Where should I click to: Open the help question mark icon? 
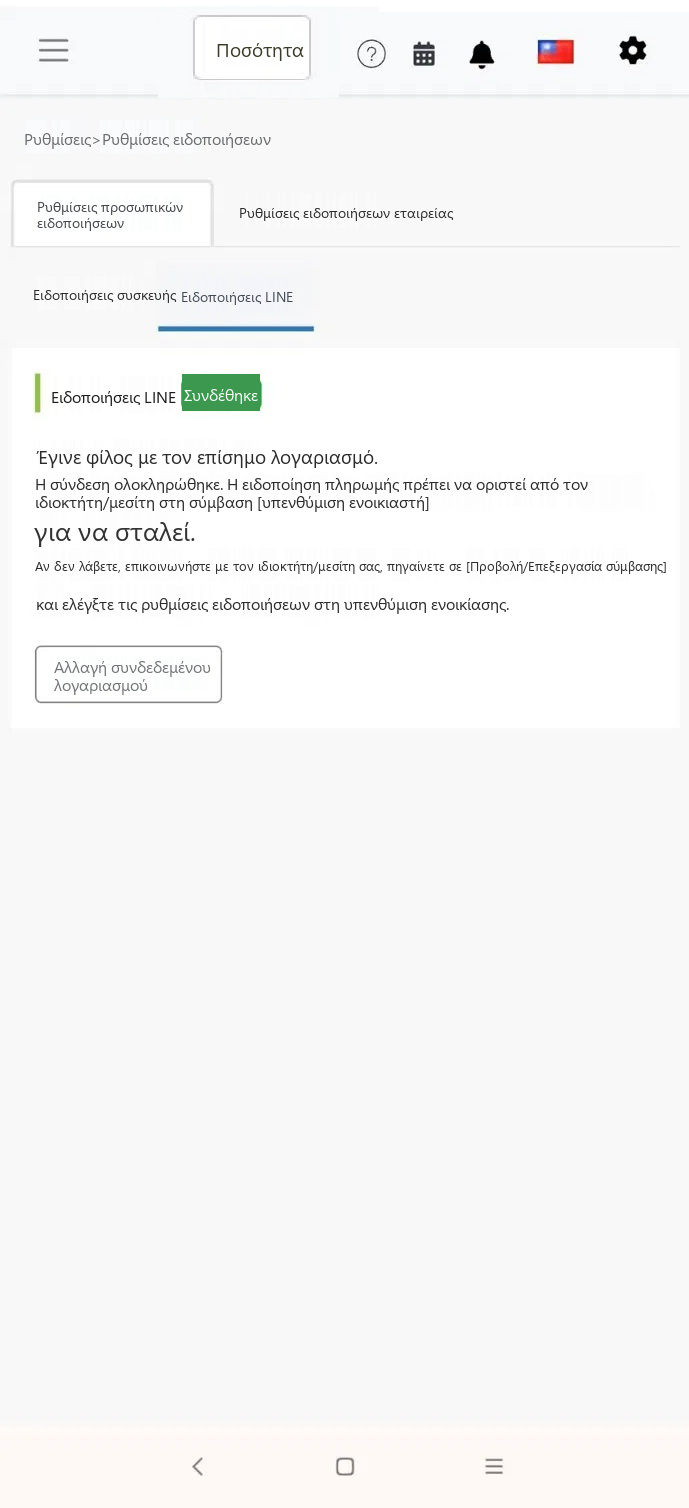[371, 54]
